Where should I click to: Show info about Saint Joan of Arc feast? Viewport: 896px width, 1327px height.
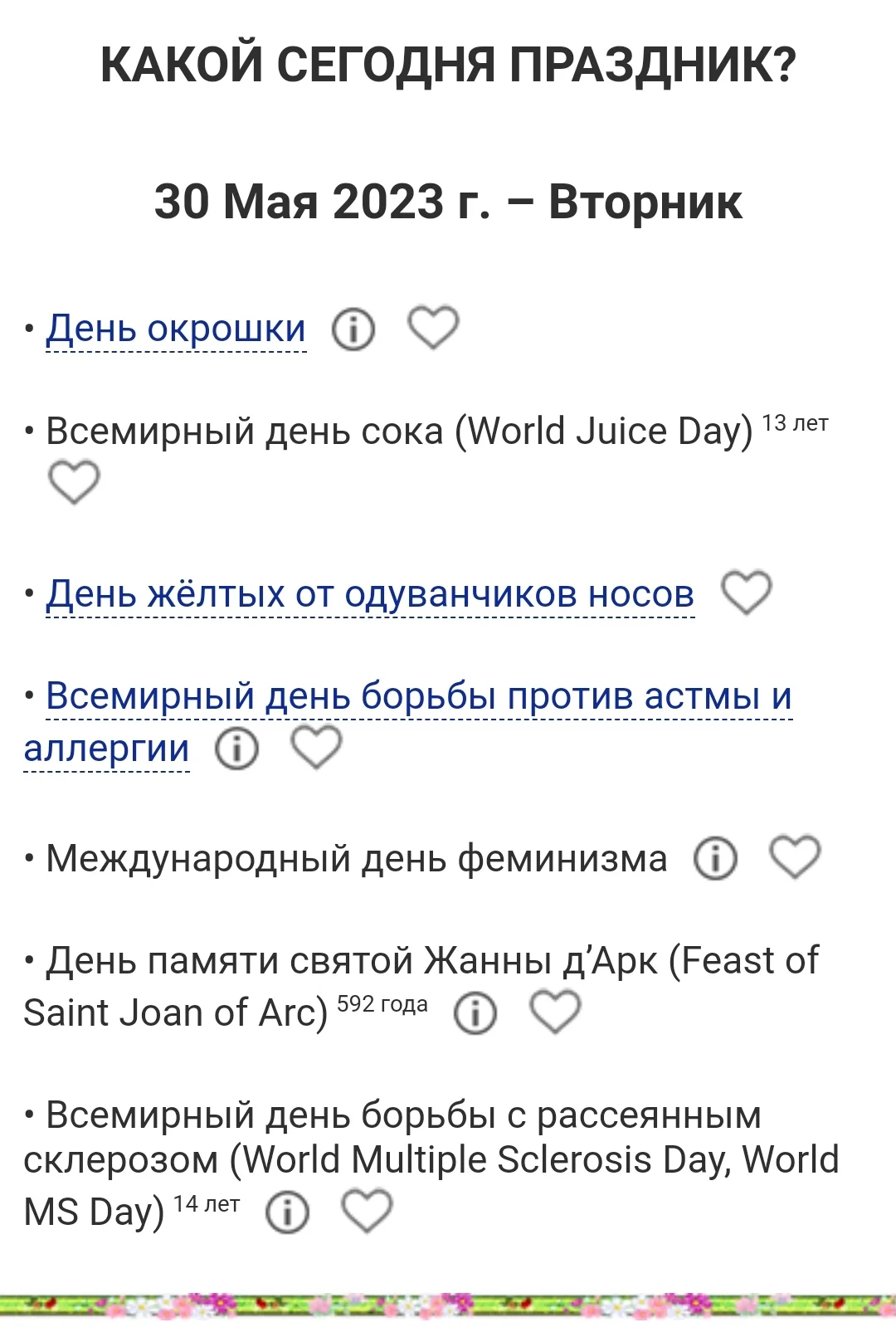(x=475, y=1012)
